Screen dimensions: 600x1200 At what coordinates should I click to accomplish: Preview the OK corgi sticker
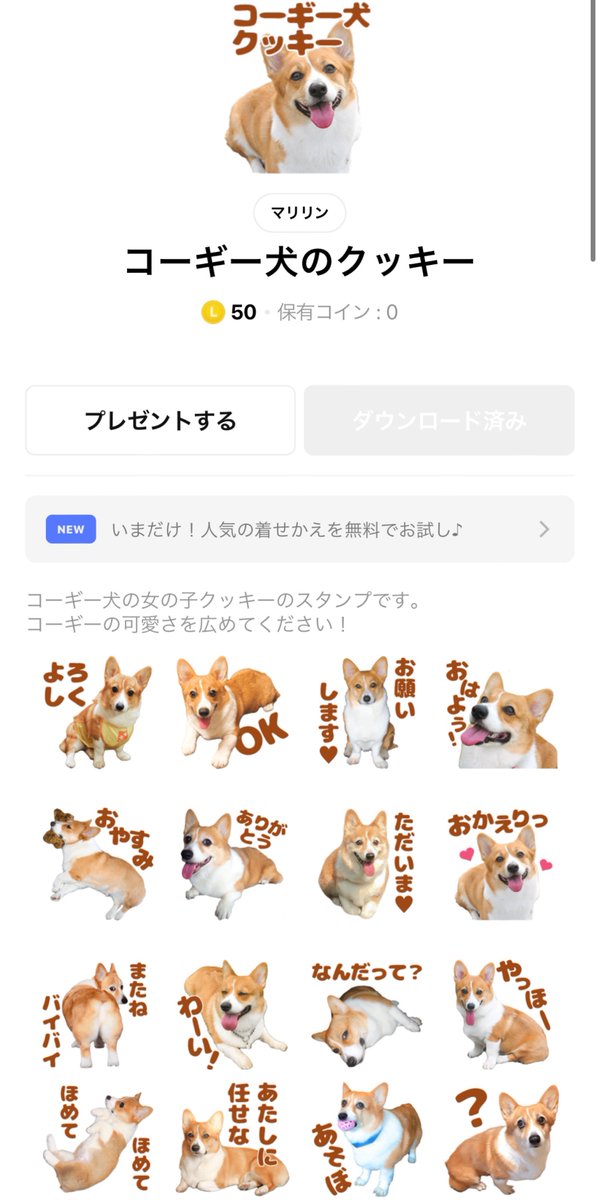232,711
